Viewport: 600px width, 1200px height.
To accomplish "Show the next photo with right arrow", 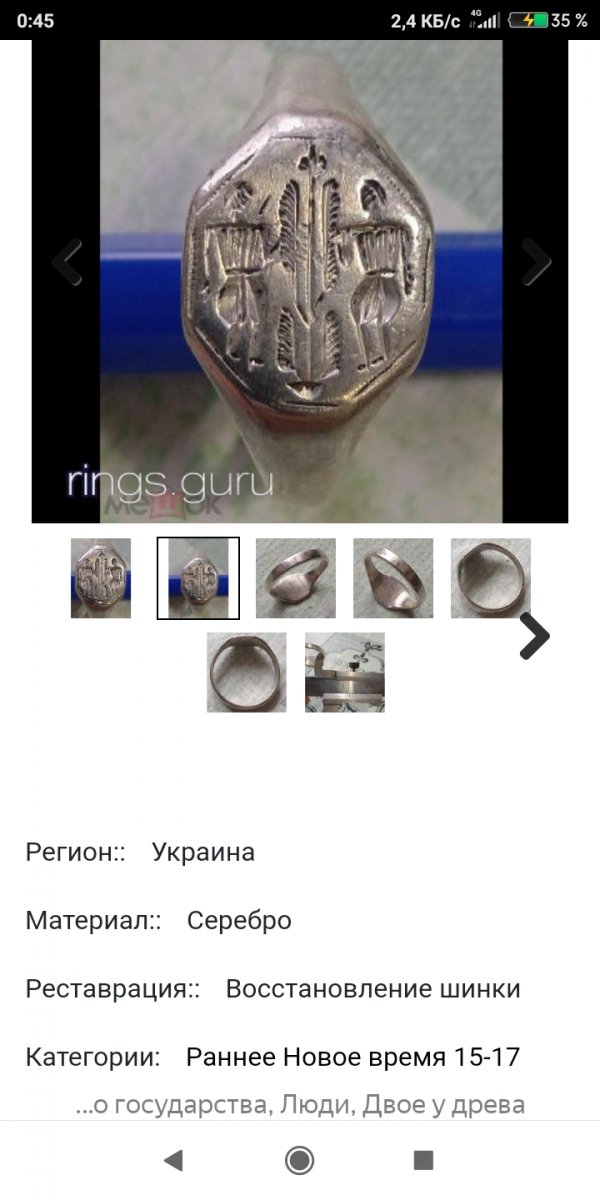I will (536, 262).
